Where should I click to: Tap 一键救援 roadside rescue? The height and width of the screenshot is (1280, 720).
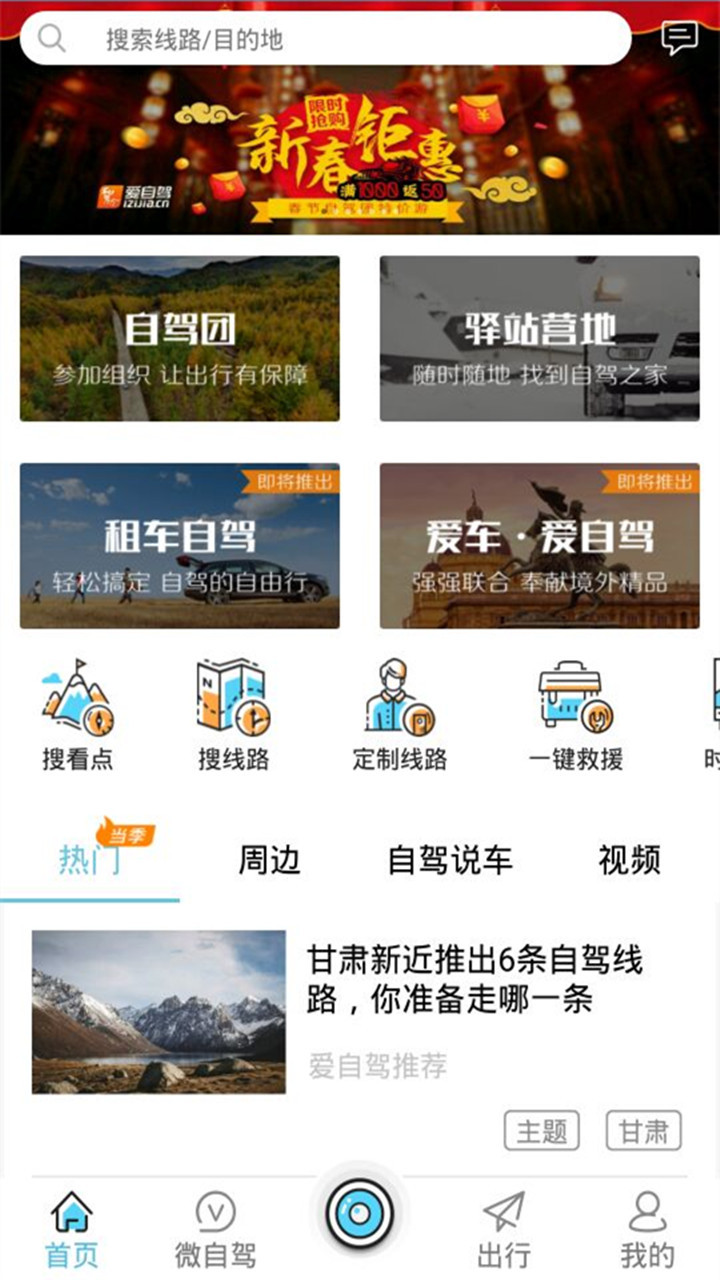click(576, 715)
